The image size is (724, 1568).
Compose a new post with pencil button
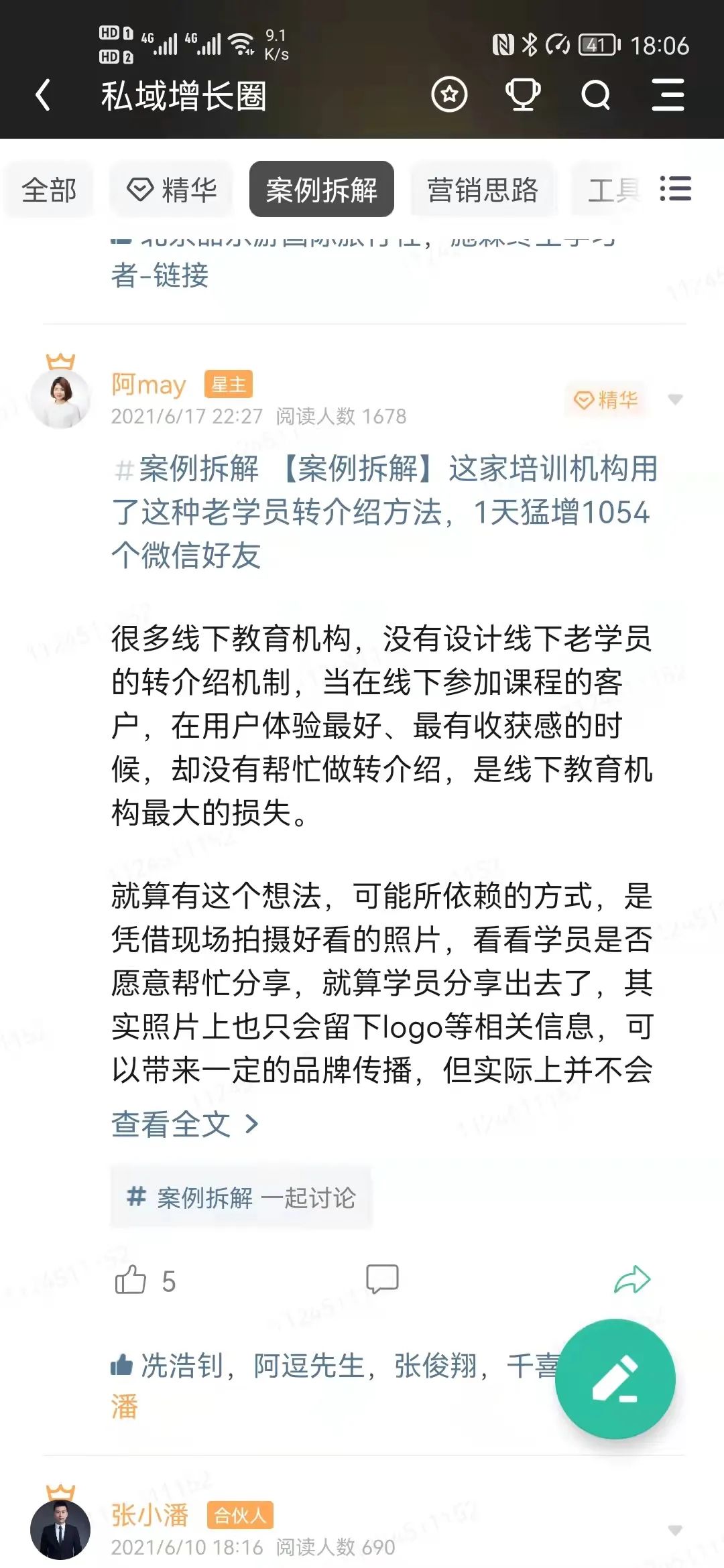[615, 1378]
